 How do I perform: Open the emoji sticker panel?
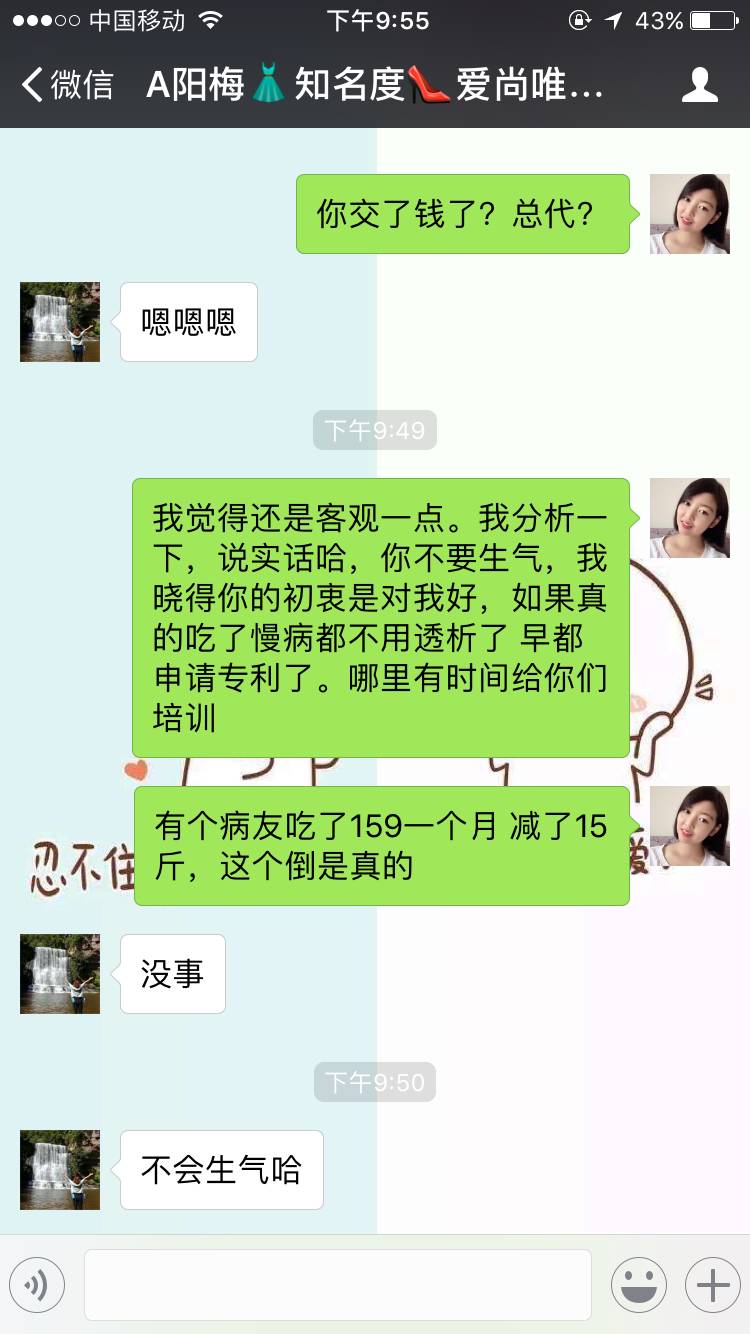[639, 1285]
